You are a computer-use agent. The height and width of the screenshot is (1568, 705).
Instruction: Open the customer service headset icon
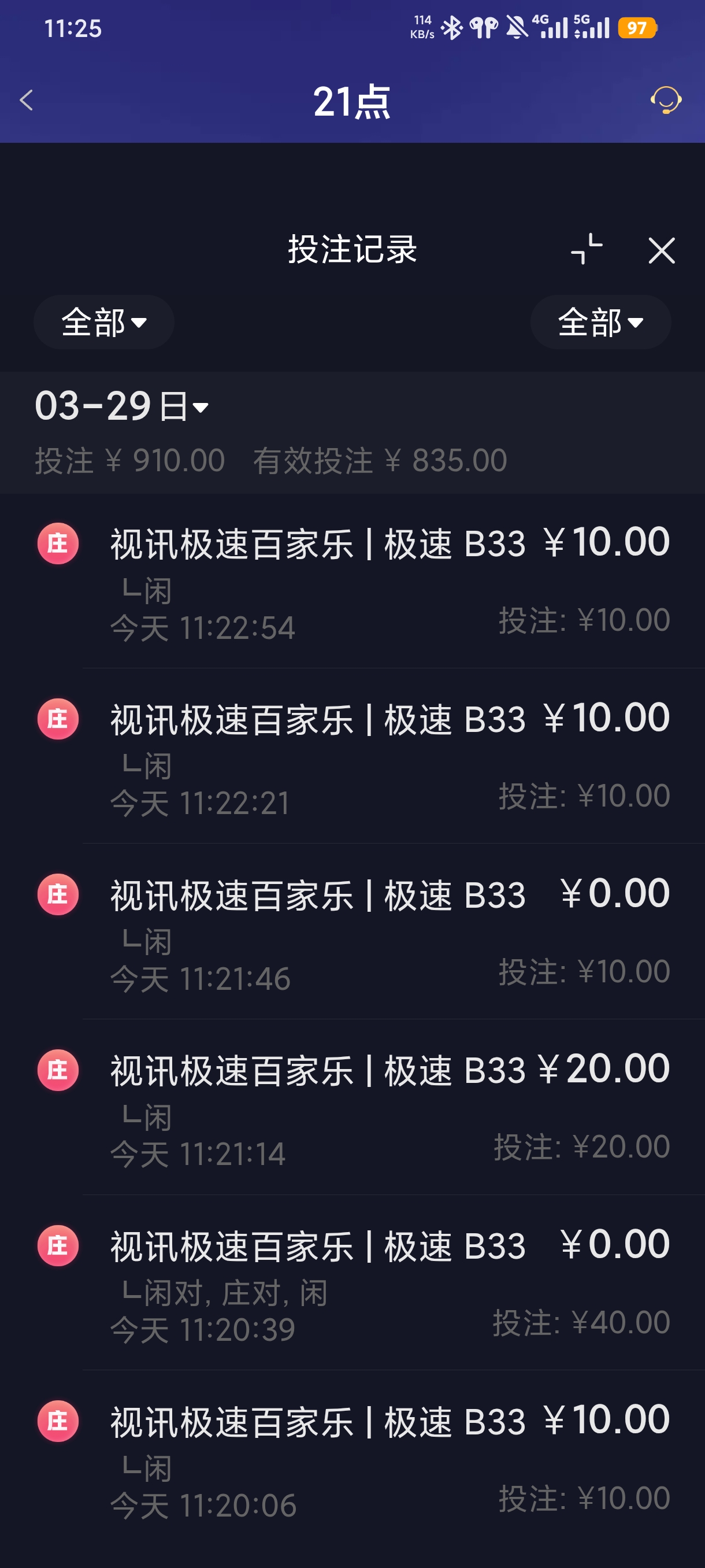[667, 100]
